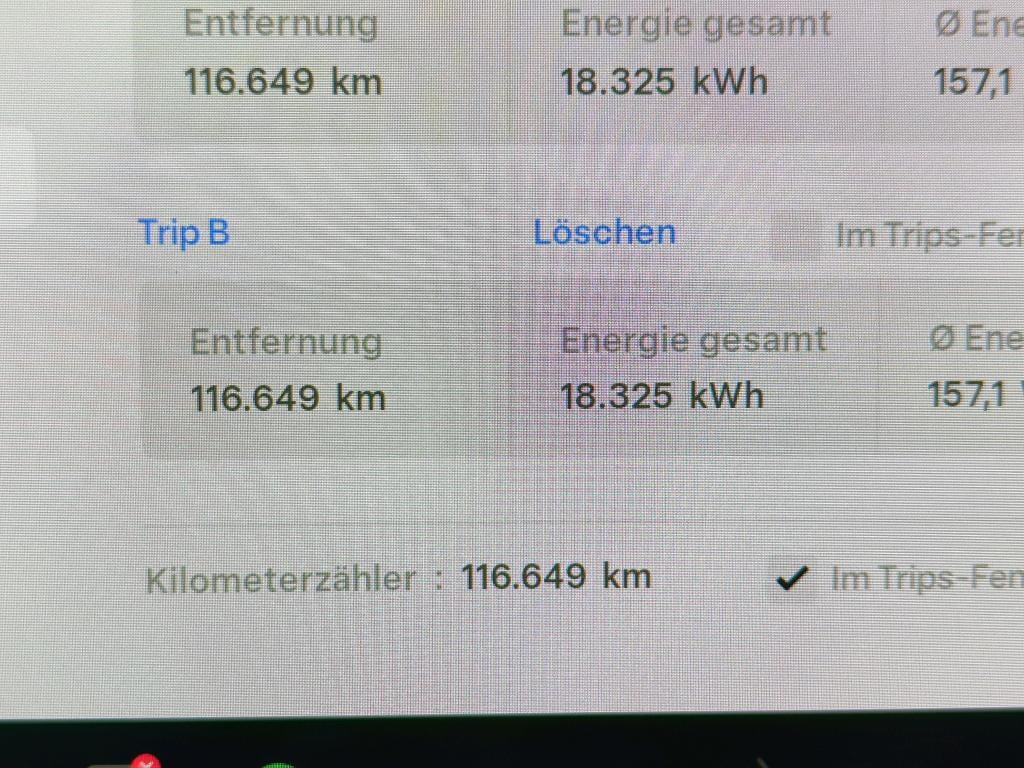Reset Trip B with Löschen
This screenshot has height=768, width=1024.
604,233
